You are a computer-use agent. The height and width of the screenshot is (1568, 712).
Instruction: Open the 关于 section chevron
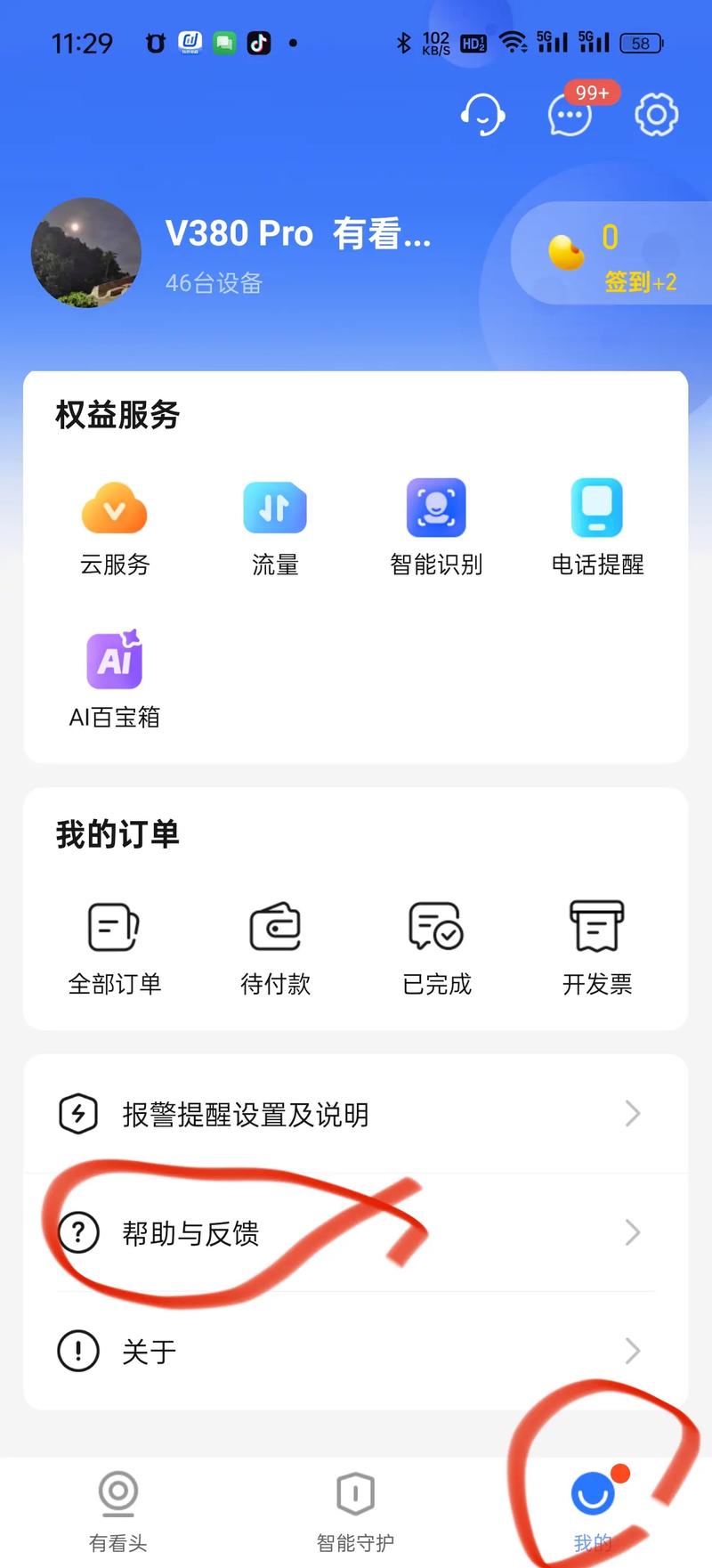point(633,1351)
